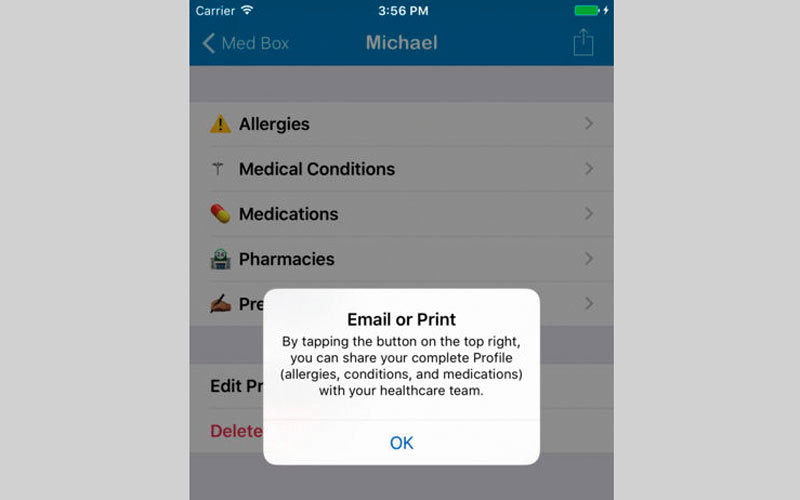Tap the share icon in the top bar
The image size is (800, 500).
pyautogui.click(x=583, y=43)
